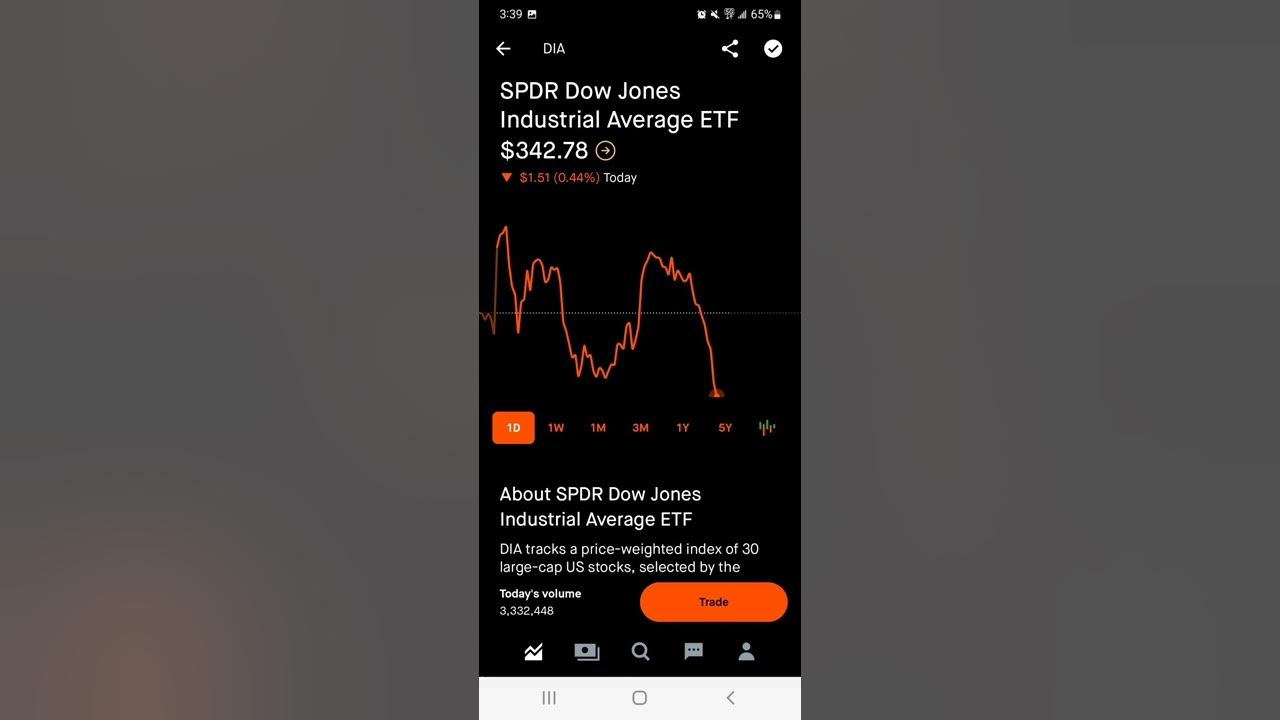Tap the system home button
This screenshot has height=720, width=1280.
[x=640, y=698]
